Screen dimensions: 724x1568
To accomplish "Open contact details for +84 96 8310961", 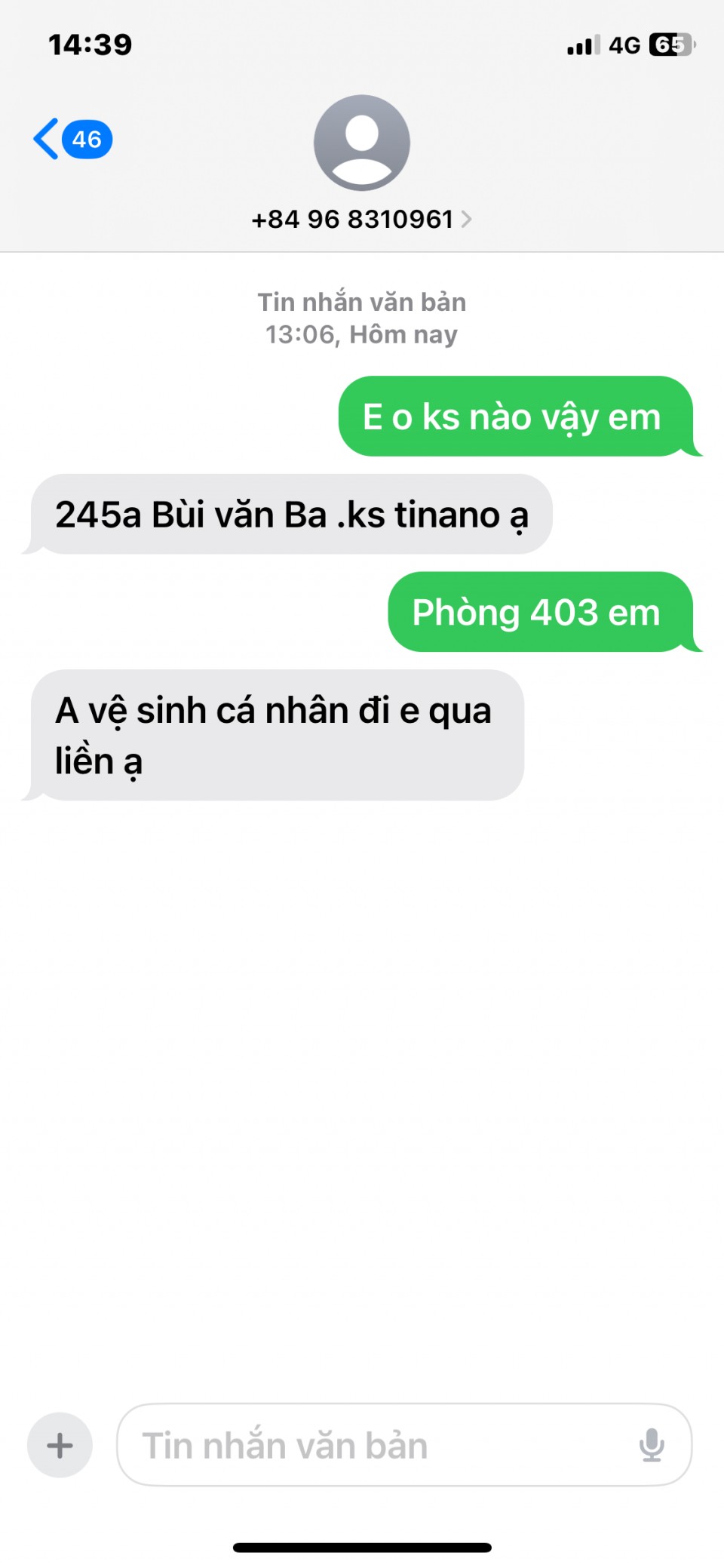I will [361, 219].
